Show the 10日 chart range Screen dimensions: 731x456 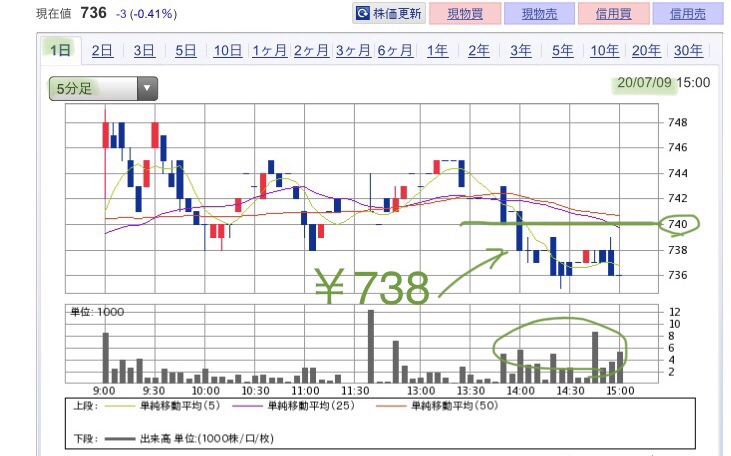point(228,50)
